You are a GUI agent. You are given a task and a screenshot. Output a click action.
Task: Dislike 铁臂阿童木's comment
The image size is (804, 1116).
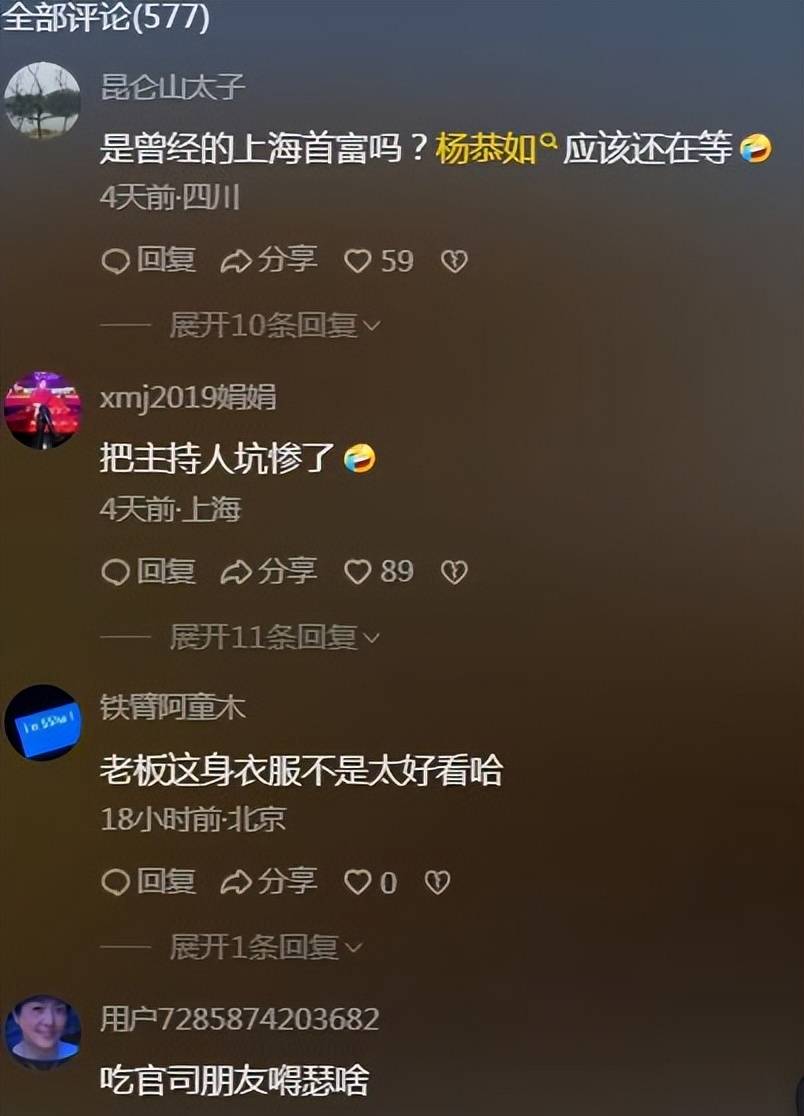pos(437,883)
